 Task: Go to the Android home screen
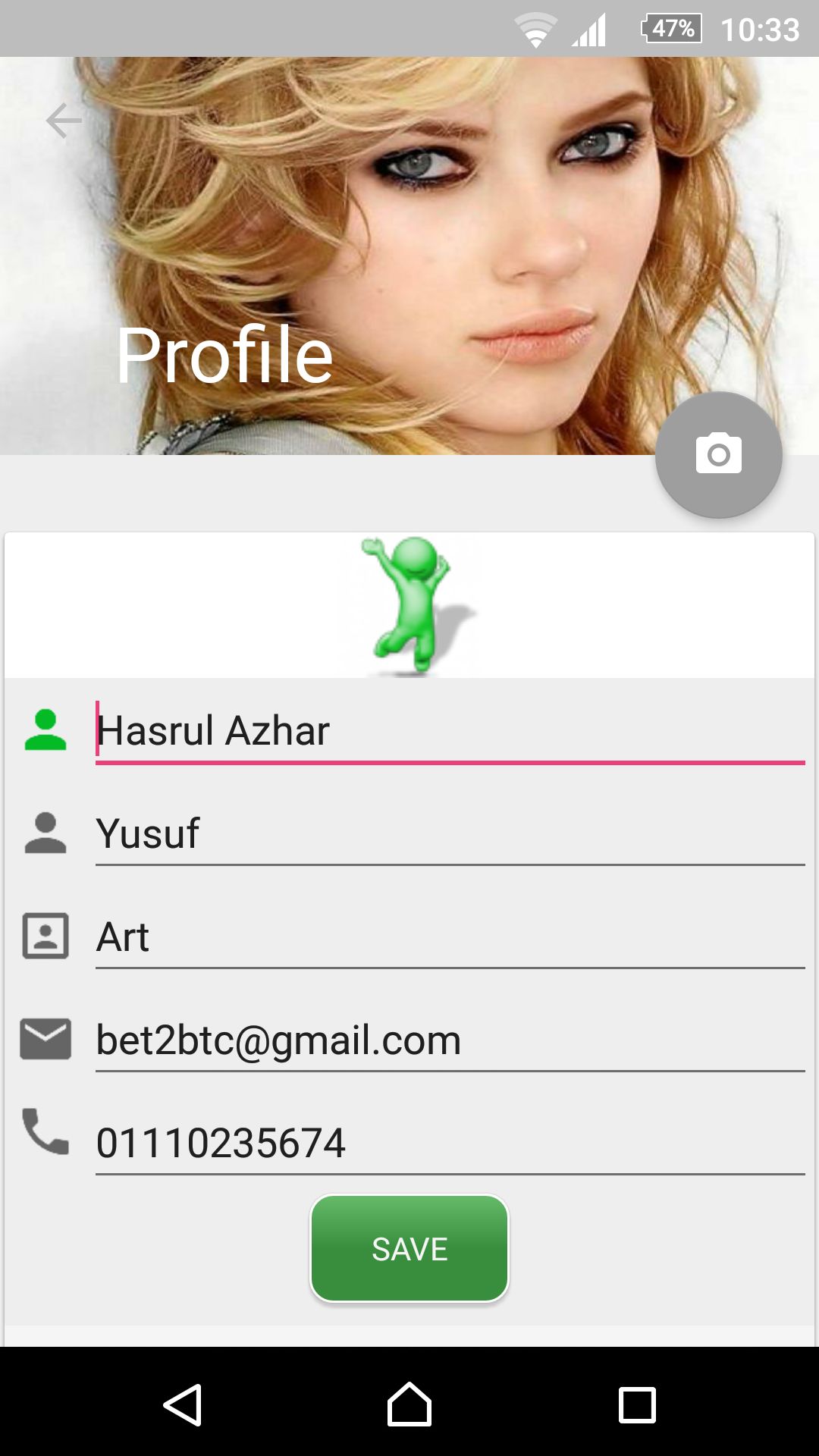tap(409, 1404)
